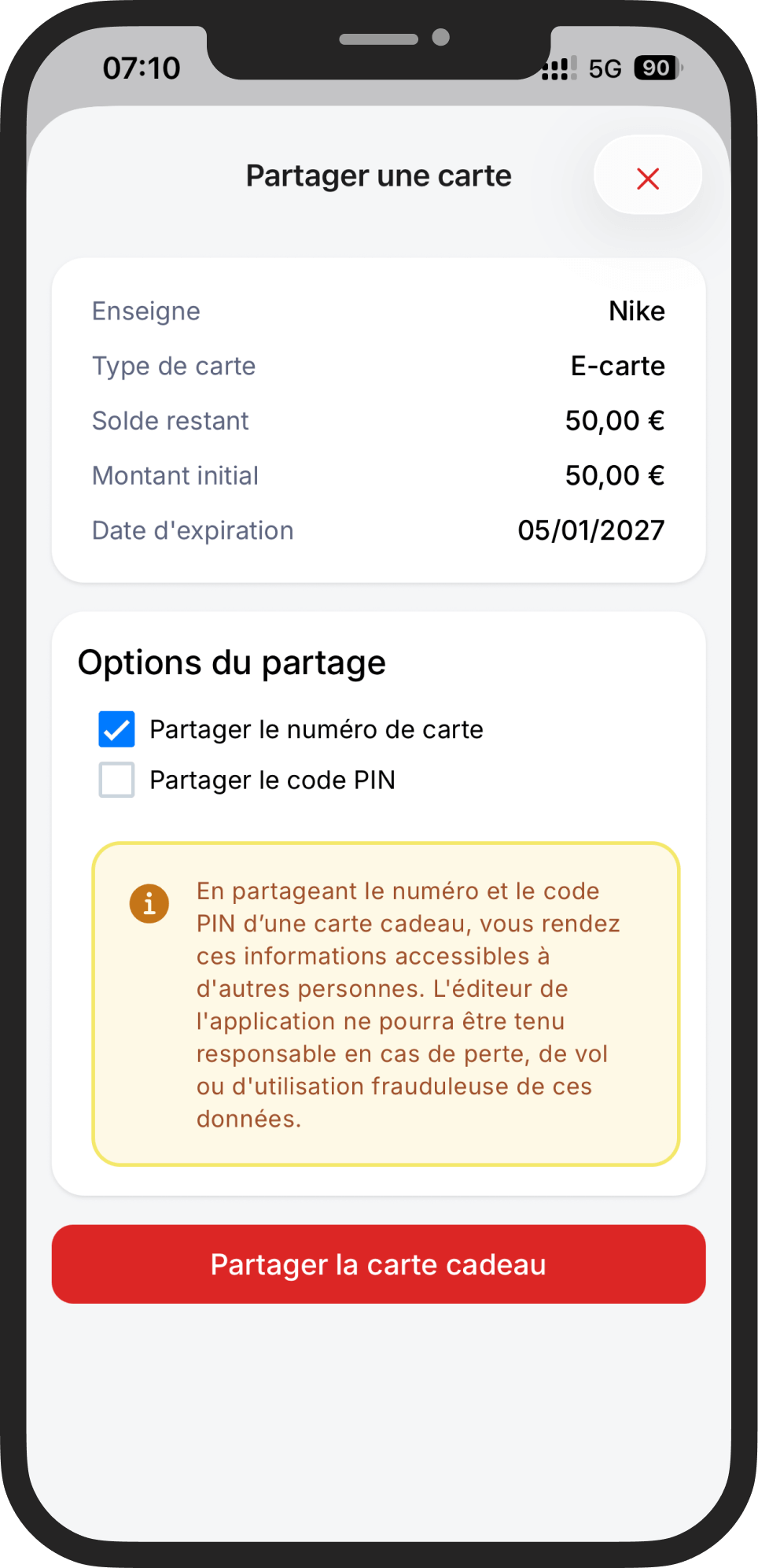Select the Partager une carte title
The width and height of the screenshot is (758, 1568).
pos(378,175)
